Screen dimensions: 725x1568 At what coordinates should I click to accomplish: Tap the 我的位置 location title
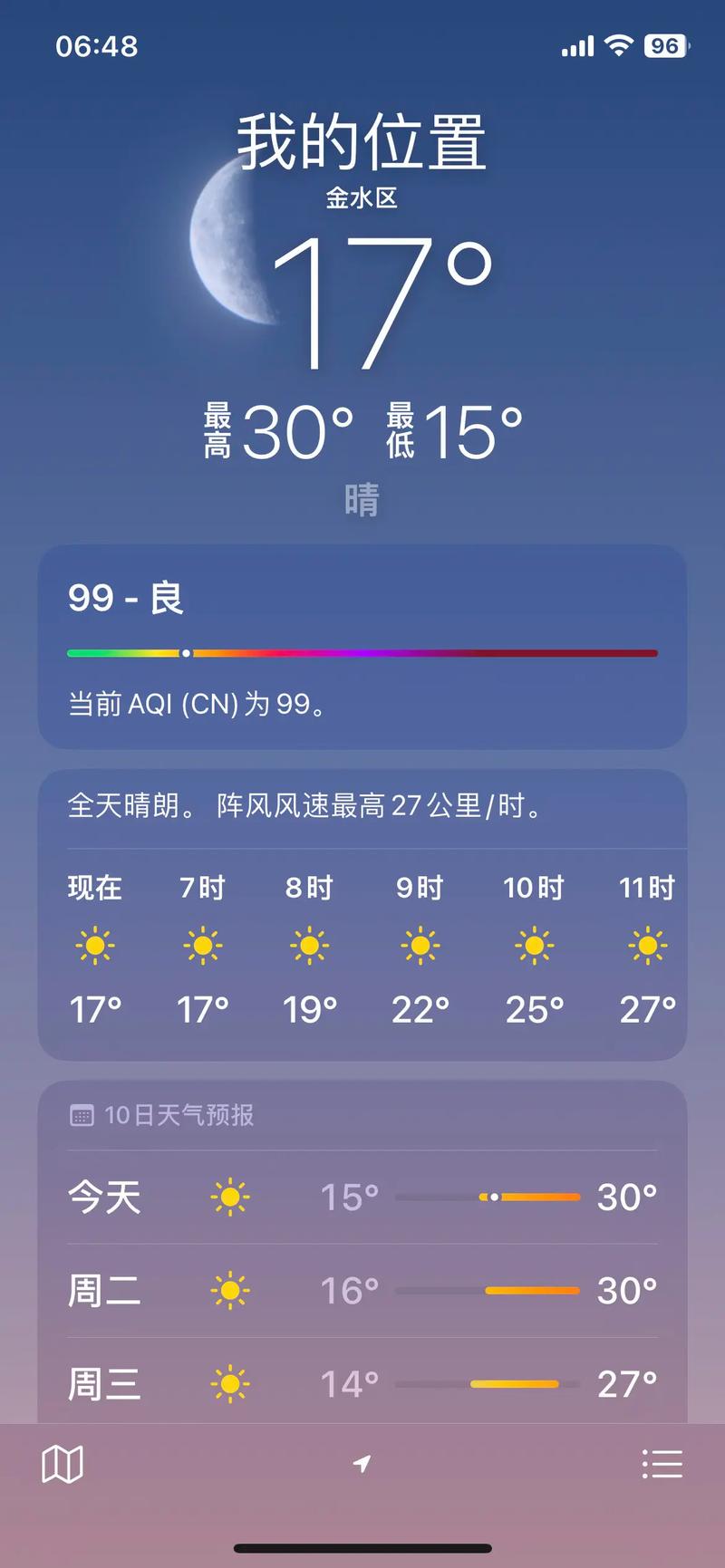point(361,138)
